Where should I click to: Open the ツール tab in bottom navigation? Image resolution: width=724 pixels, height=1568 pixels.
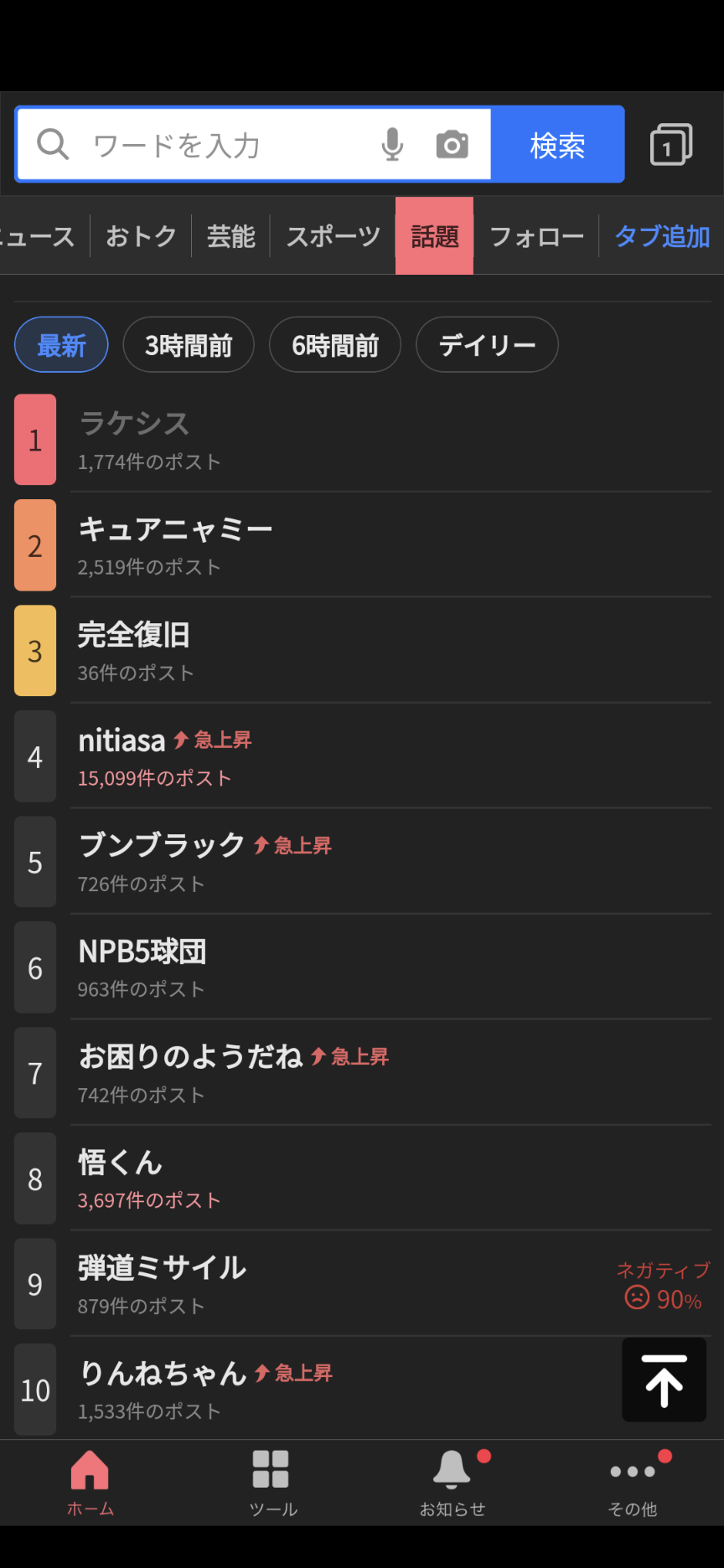271,1483
